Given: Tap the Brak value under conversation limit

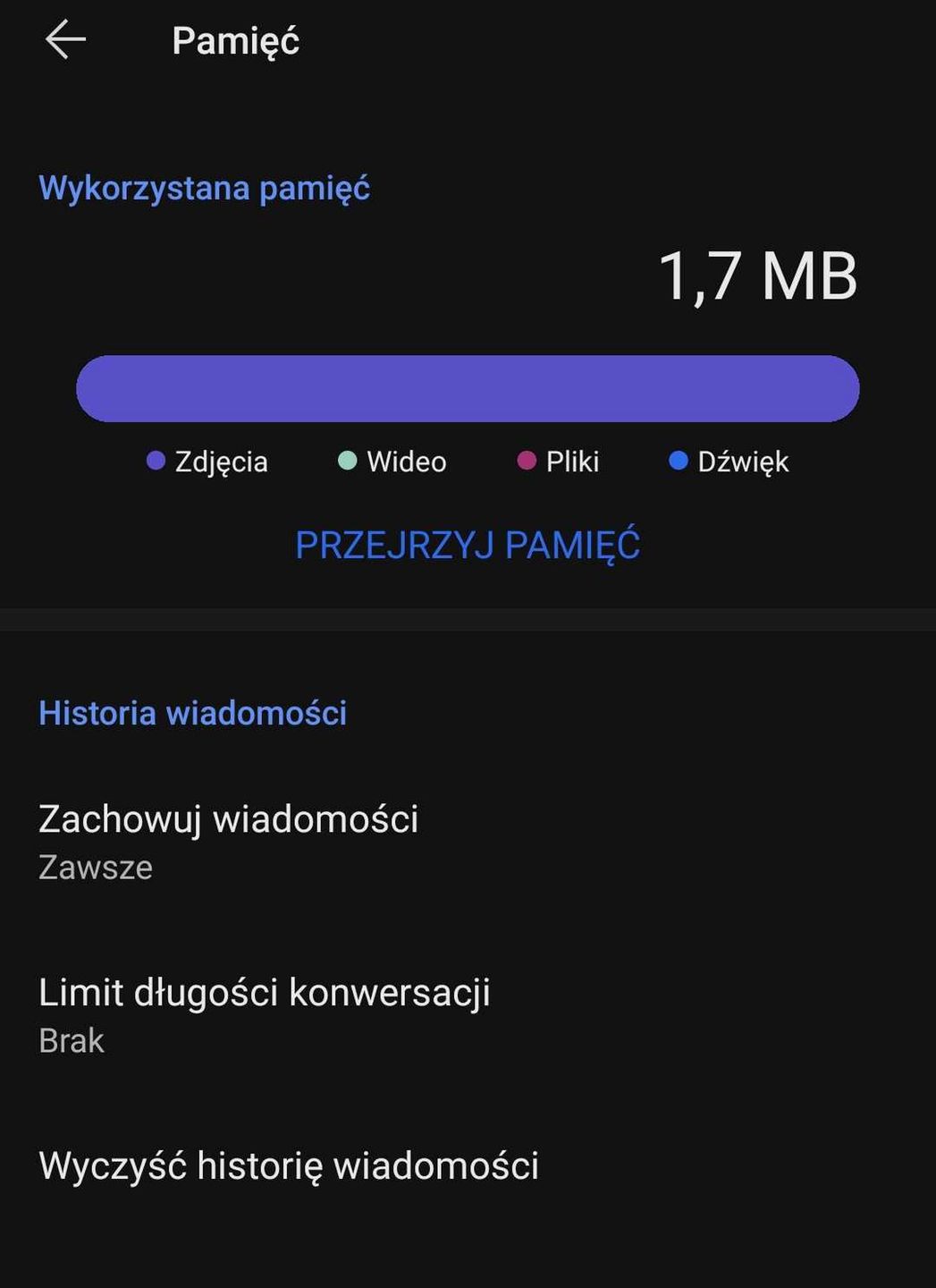Looking at the screenshot, I should tap(70, 1039).
